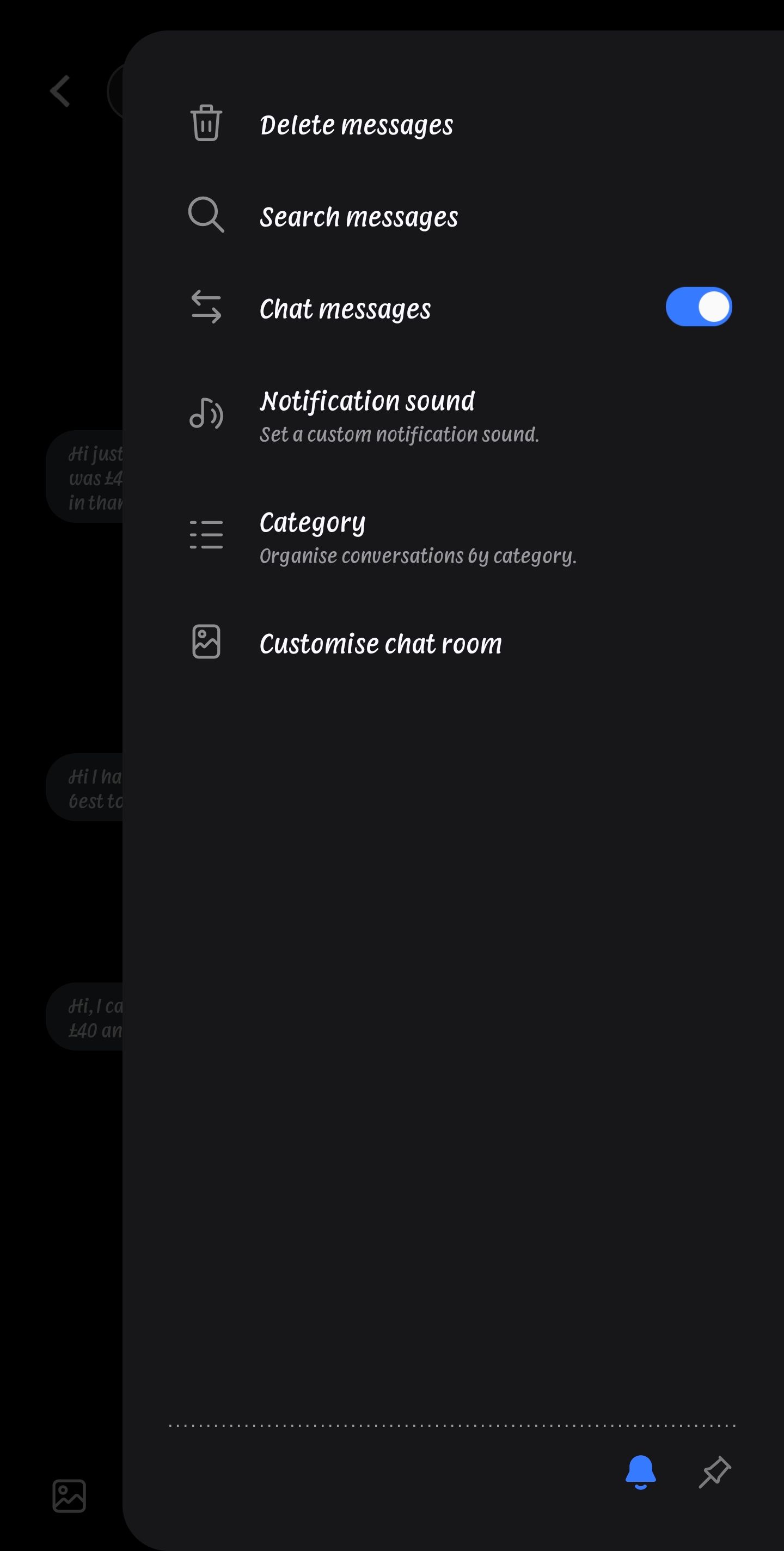784x1551 pixels.
Task: Pin this conversation with the pin icon
Action: (715, 1472)
